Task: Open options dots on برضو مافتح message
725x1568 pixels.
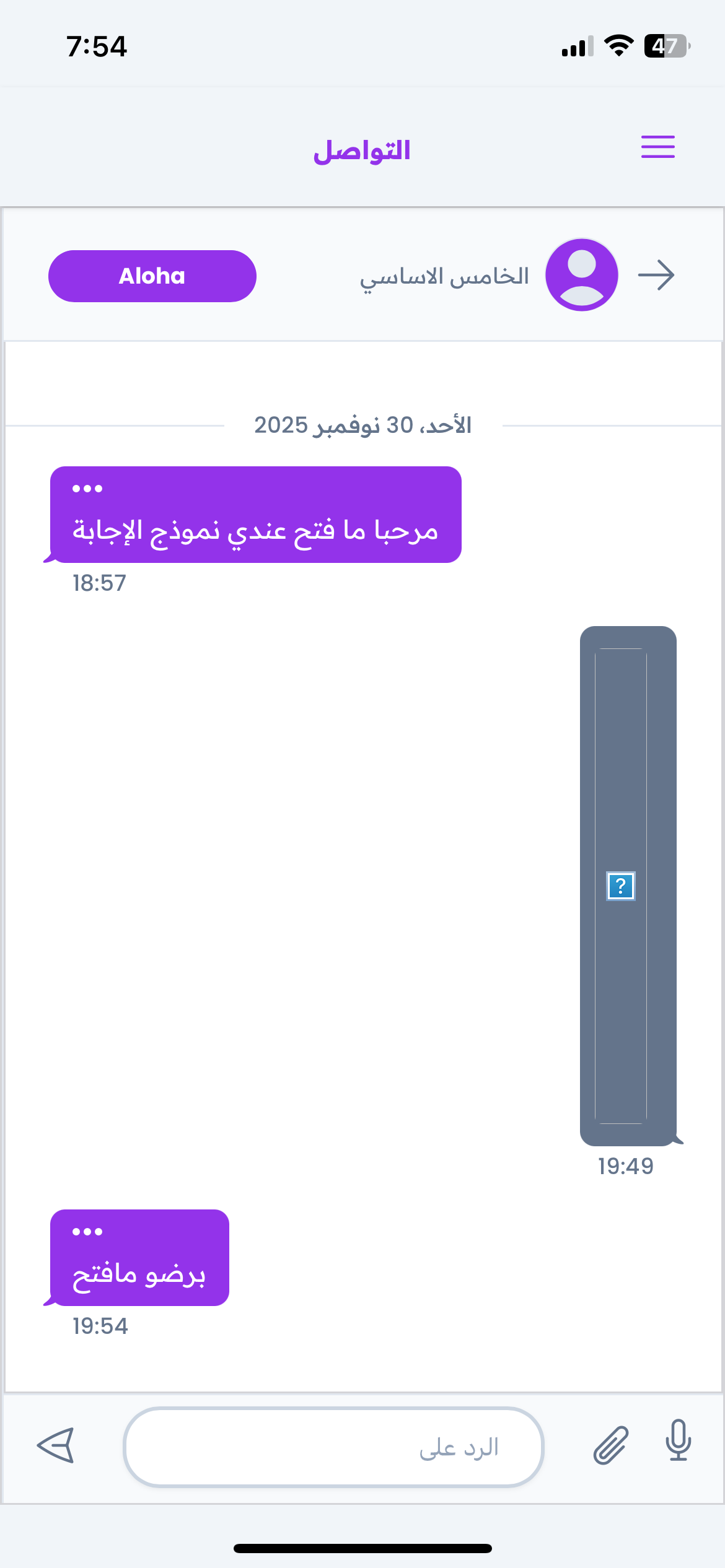Action: click(87, 1232)
